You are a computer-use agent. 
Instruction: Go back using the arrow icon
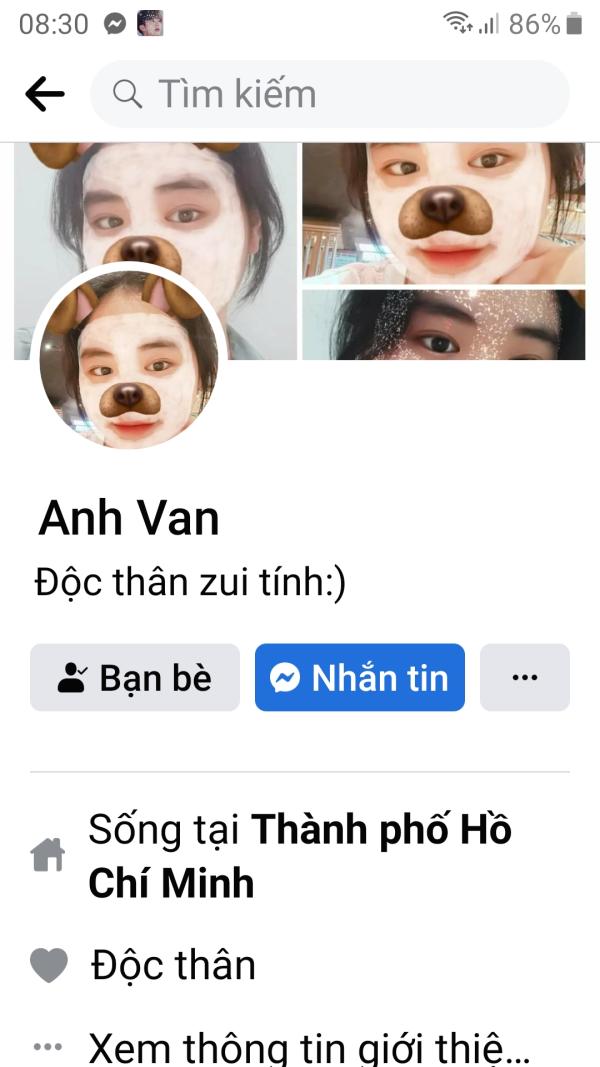(x=45, y=94)
